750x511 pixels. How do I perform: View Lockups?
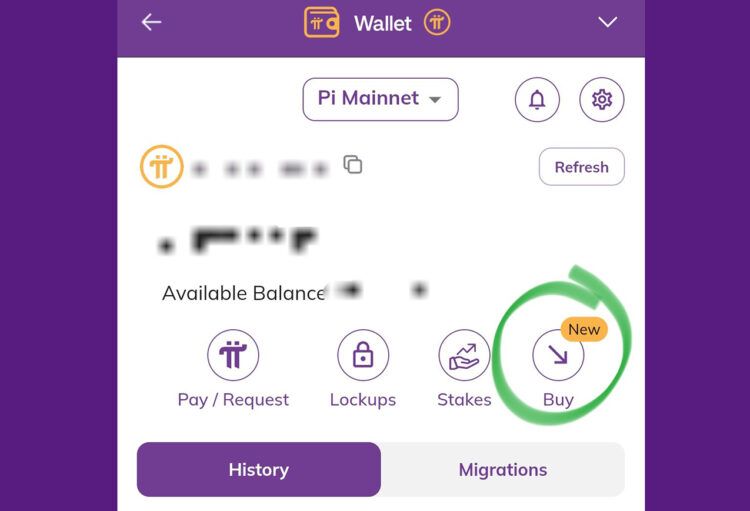click(363, 356)
